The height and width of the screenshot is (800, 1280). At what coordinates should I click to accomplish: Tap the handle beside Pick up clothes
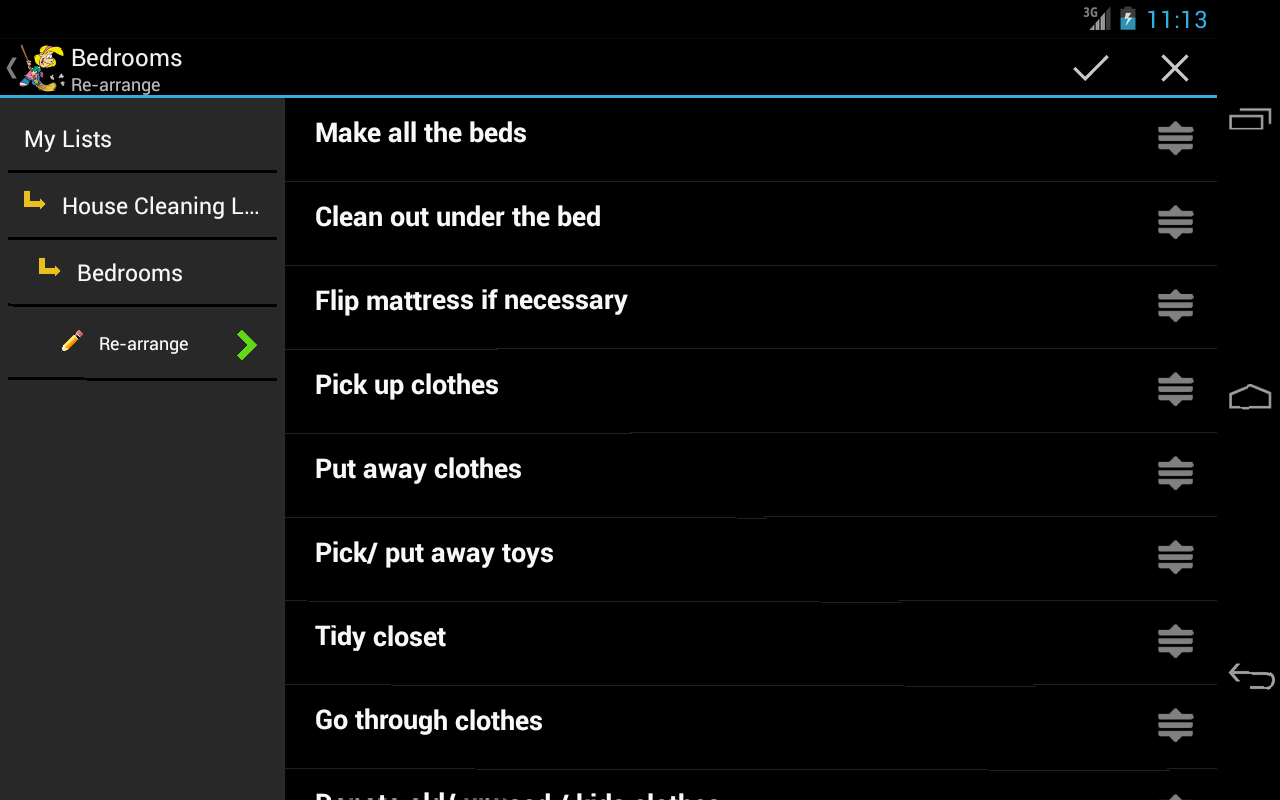tap(1175, 390)
